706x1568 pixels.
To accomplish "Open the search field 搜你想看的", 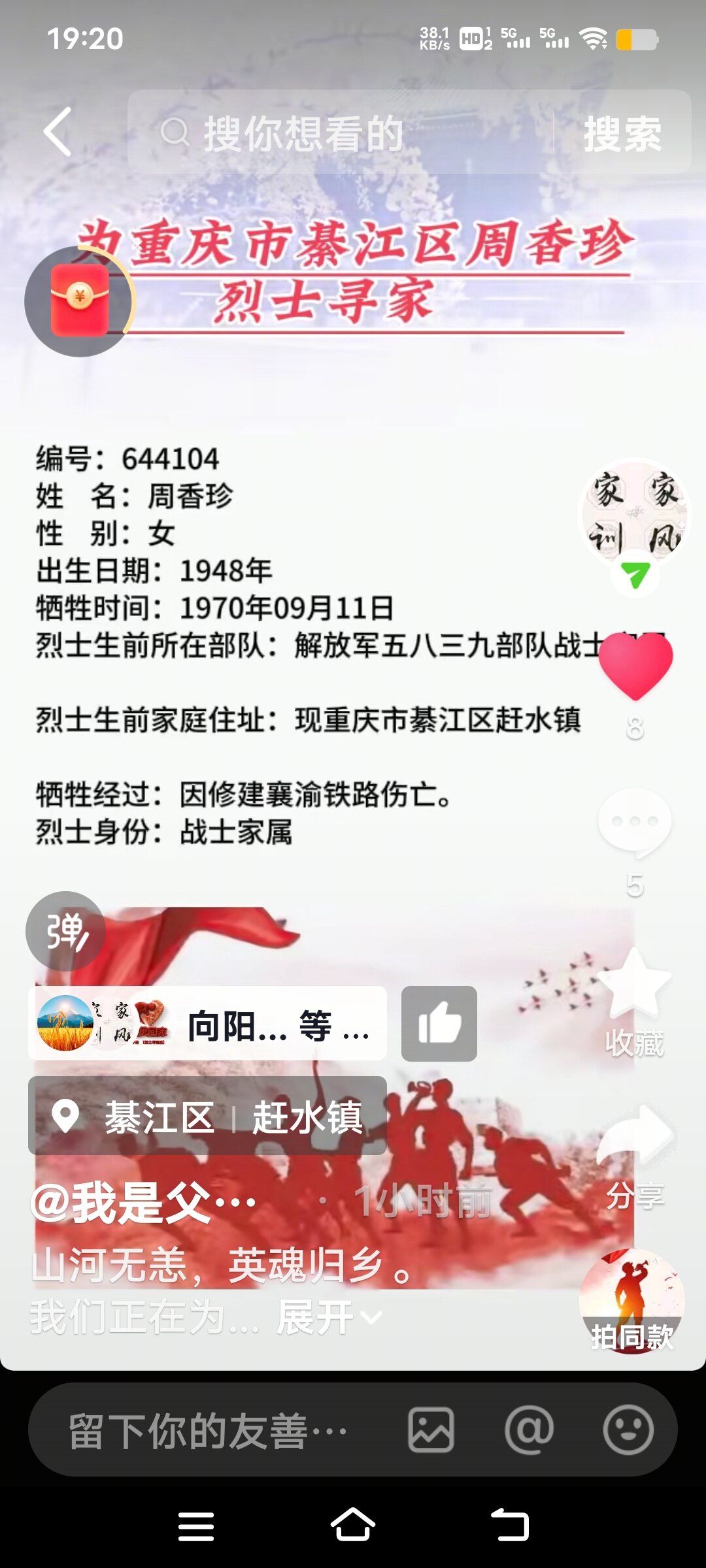I will coord(340,133).
